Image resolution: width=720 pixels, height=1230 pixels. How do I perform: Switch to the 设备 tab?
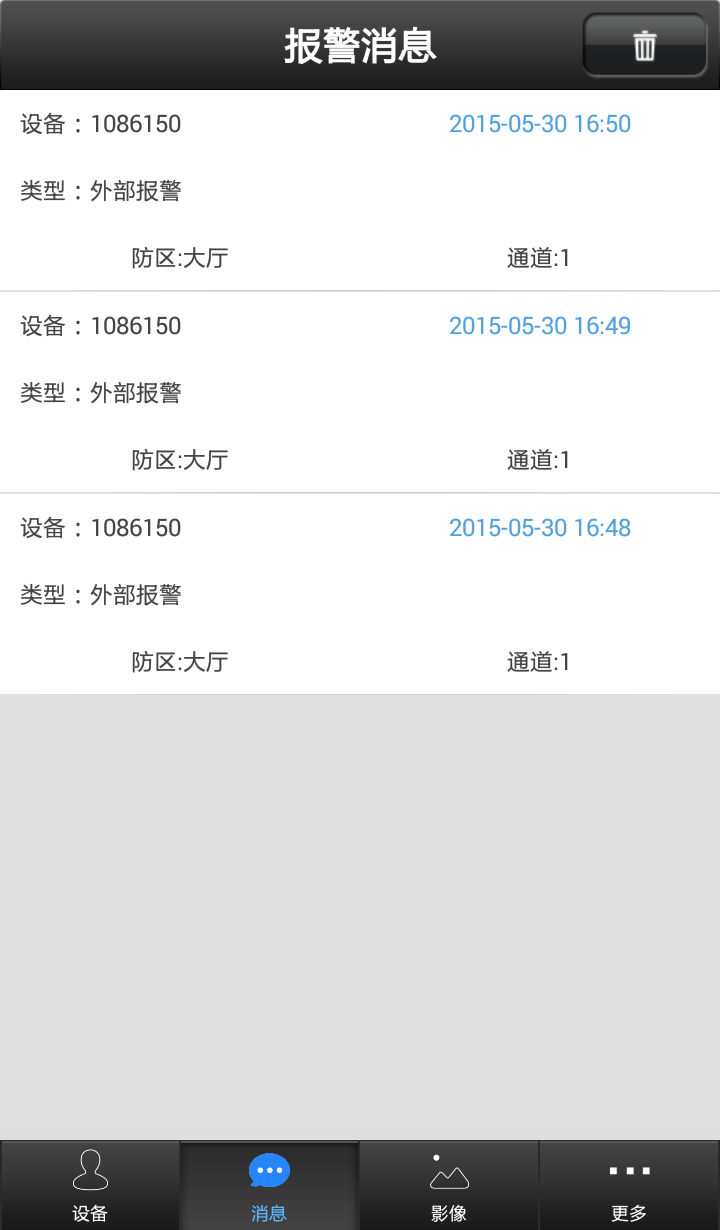[x=90, y=1185]
